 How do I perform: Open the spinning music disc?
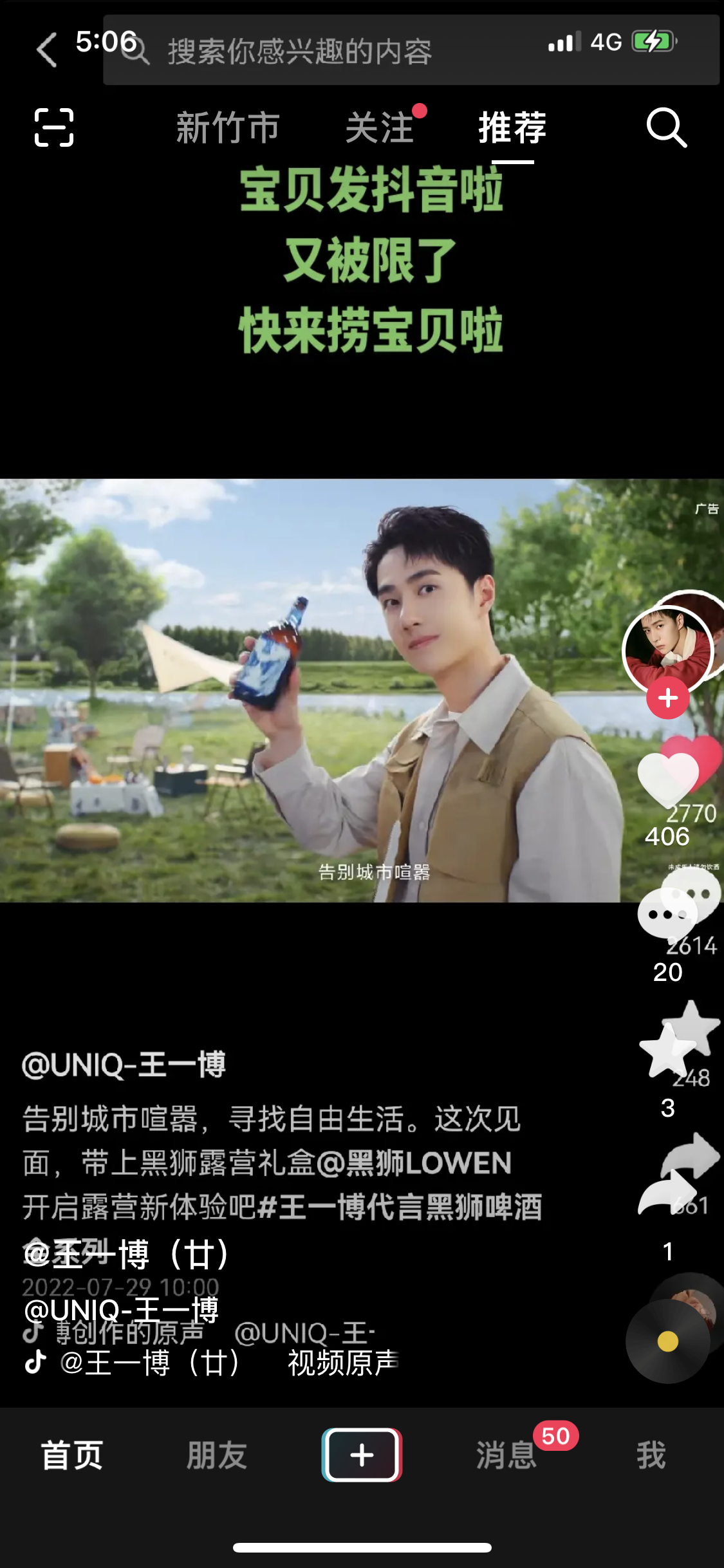coord(668,1341)
